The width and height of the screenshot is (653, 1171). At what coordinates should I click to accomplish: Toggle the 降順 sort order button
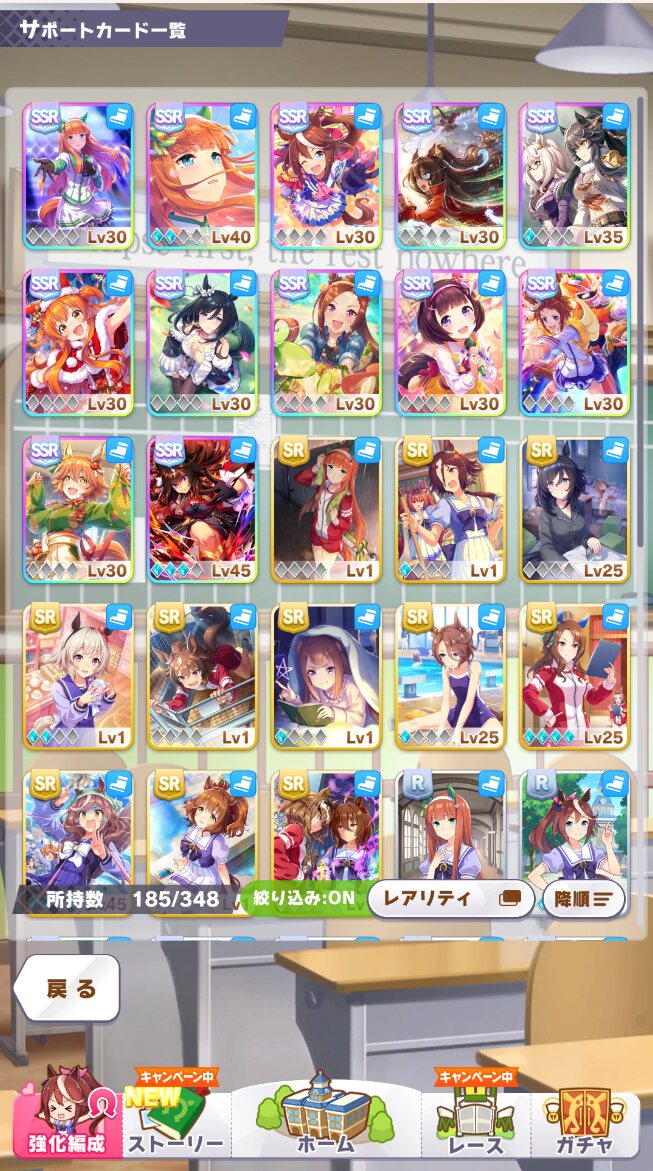coord(584,898)
